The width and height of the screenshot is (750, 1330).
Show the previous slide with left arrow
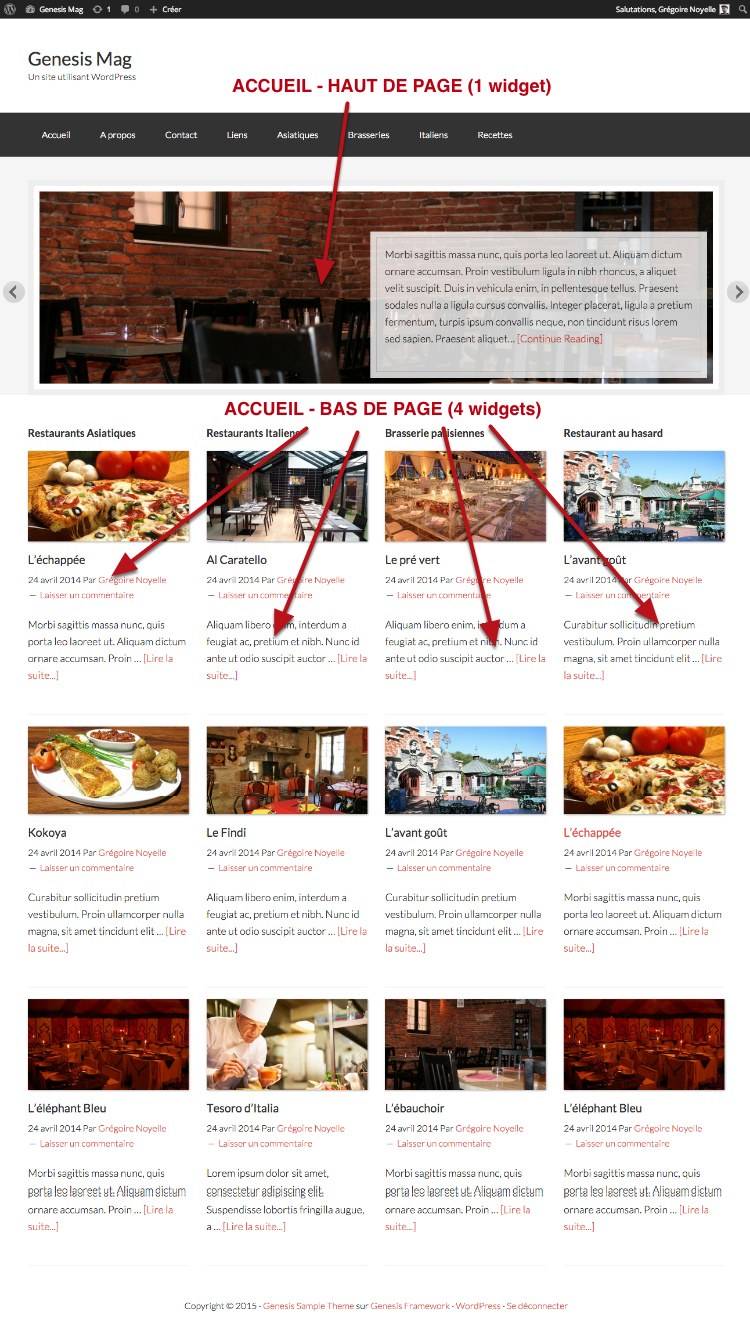point(13,292)
